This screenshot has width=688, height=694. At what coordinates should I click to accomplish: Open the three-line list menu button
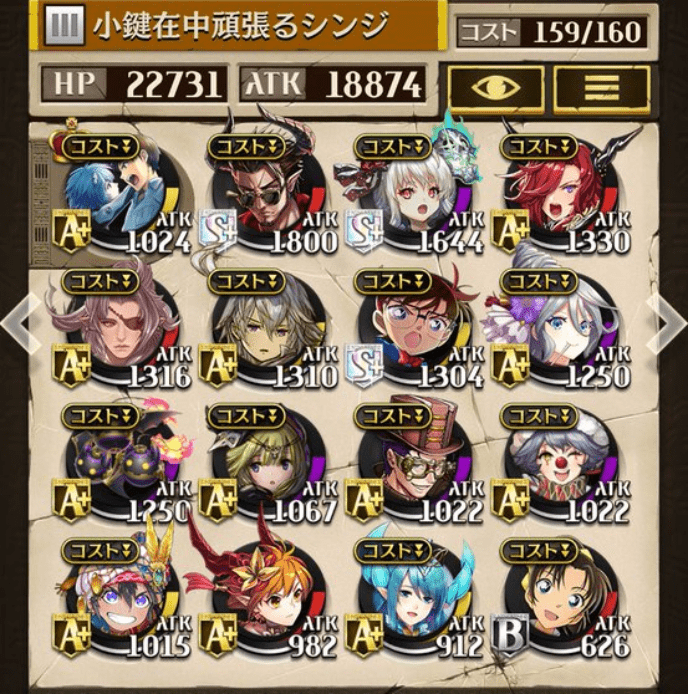point(601,87)
